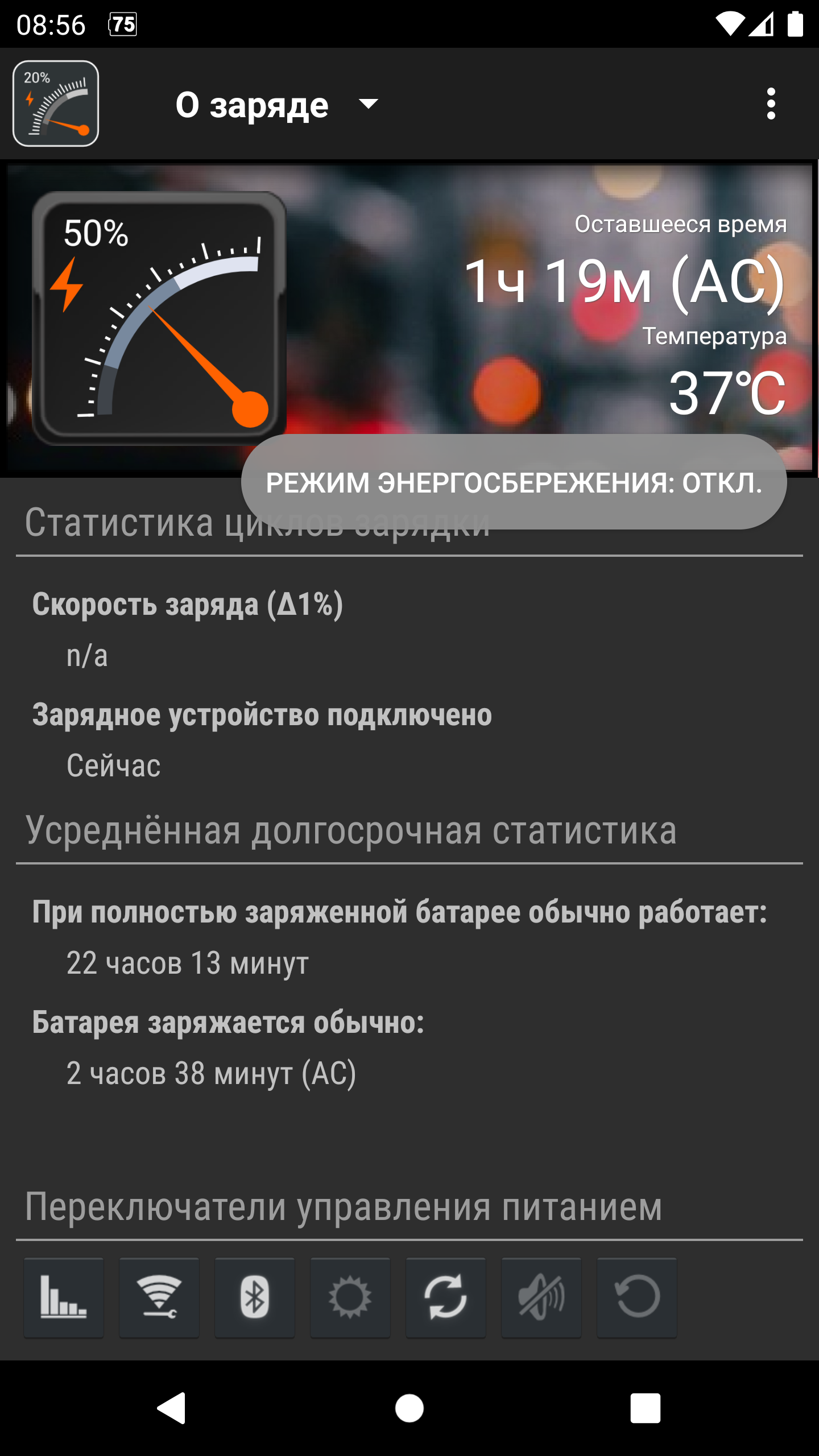Toggle the Wi-Fi power switch

click(x=159, y=1298)
